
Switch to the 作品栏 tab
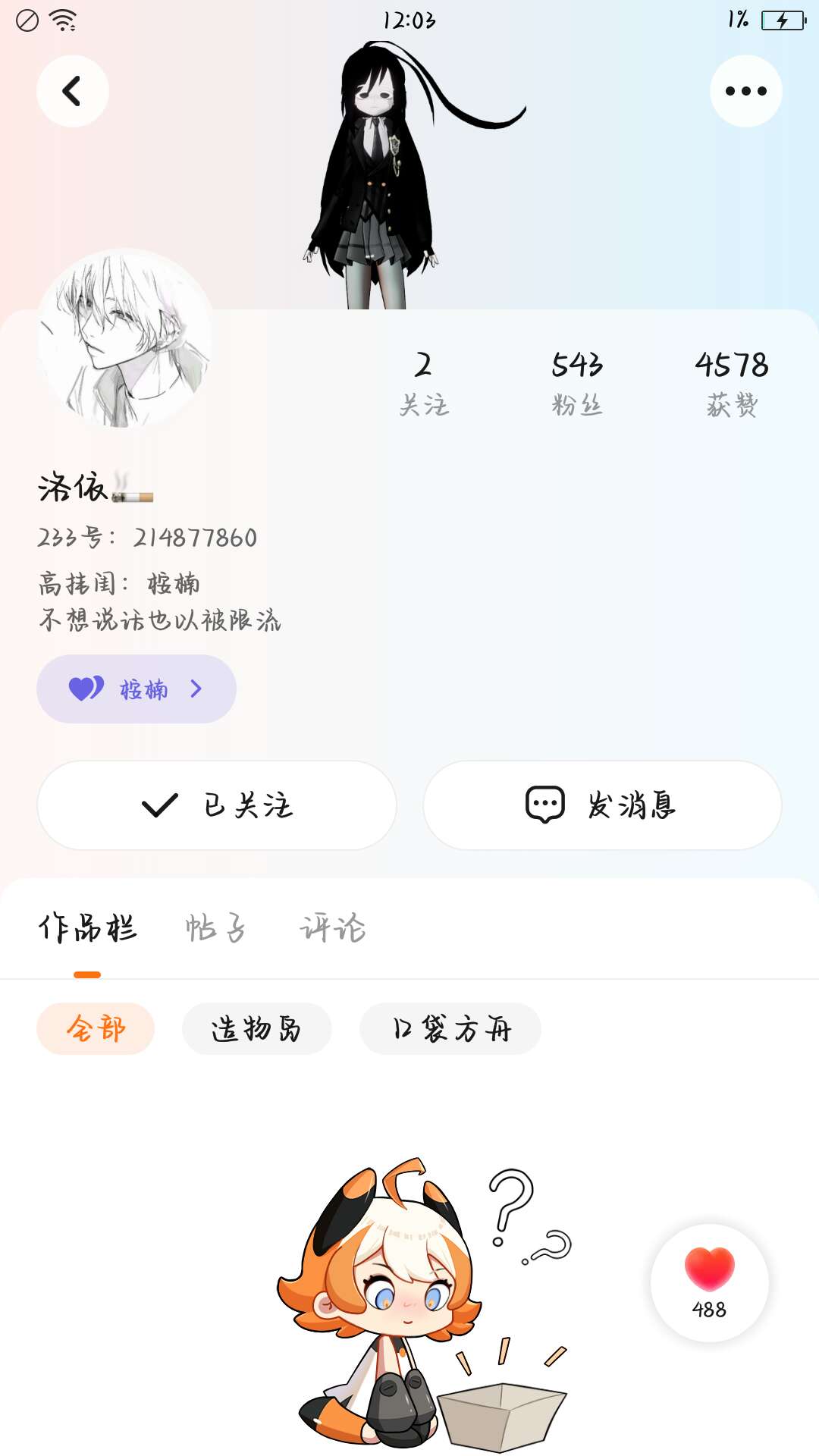point(87,929)
